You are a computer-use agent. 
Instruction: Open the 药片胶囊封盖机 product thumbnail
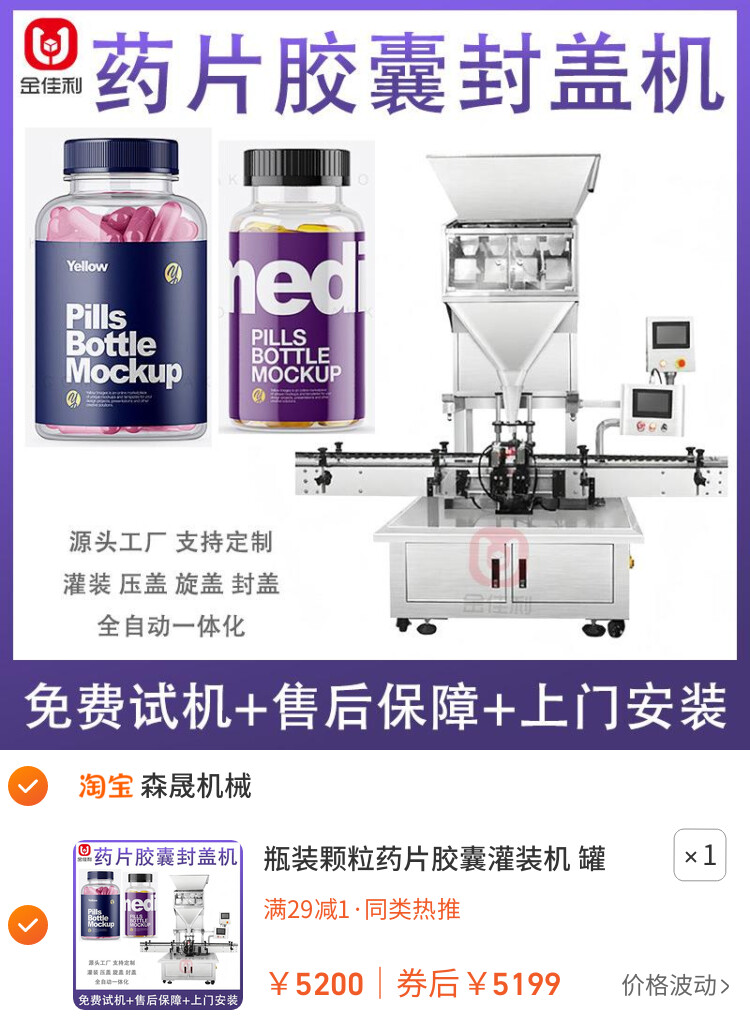pyautogui.click(x=158, y=925)
